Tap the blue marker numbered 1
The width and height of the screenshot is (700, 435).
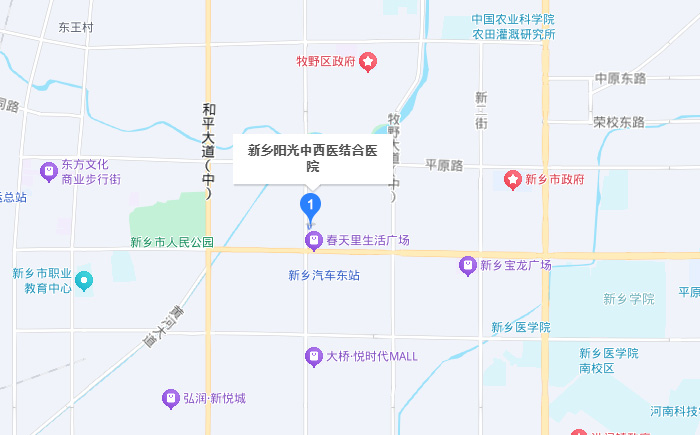pos(311,206)
